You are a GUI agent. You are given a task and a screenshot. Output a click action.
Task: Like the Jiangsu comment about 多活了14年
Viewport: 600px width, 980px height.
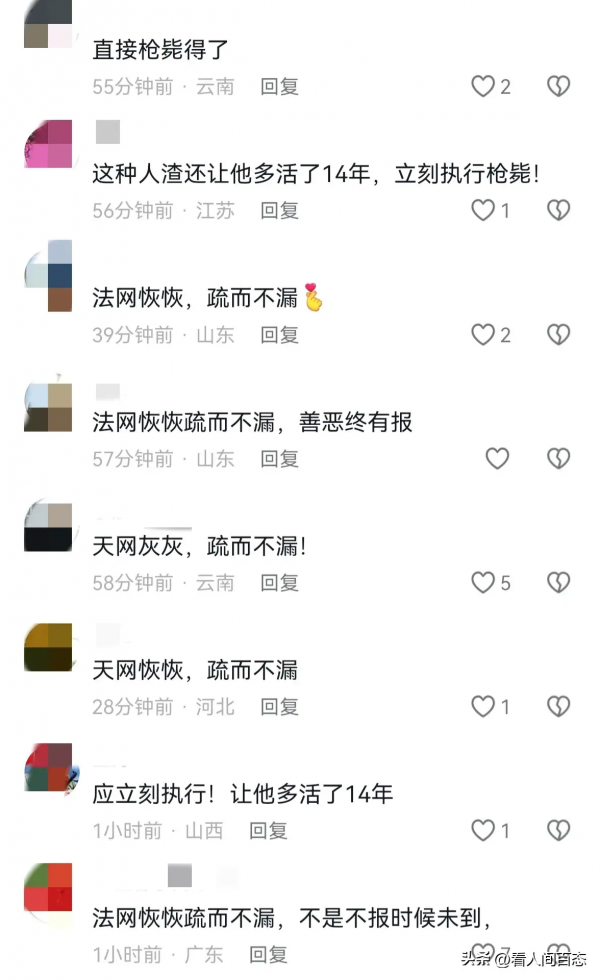point(484,210)
